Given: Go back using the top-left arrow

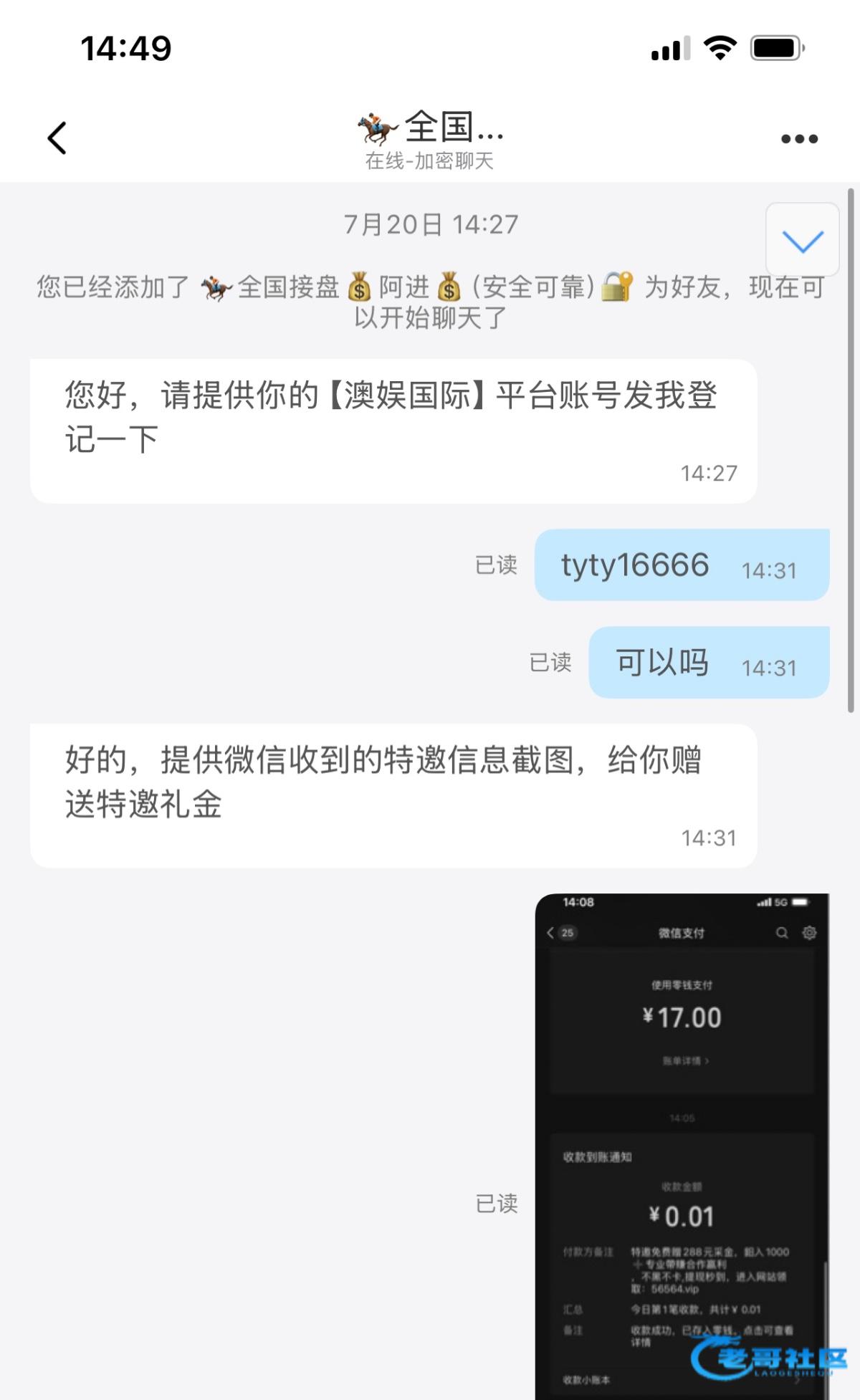Looking at the screenshot, I should [x=57, y=138].
